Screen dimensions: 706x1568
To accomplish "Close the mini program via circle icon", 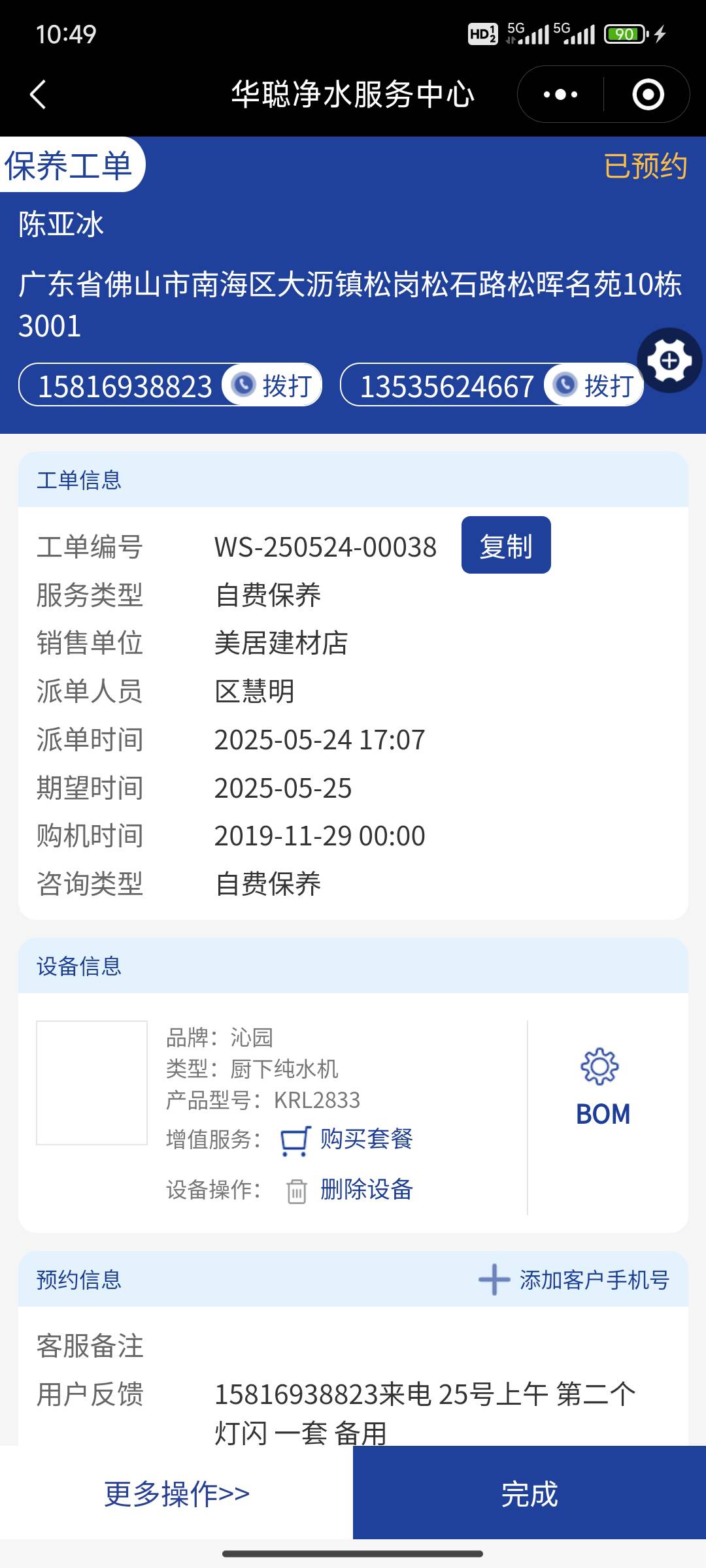I will (x=648, y=95).
